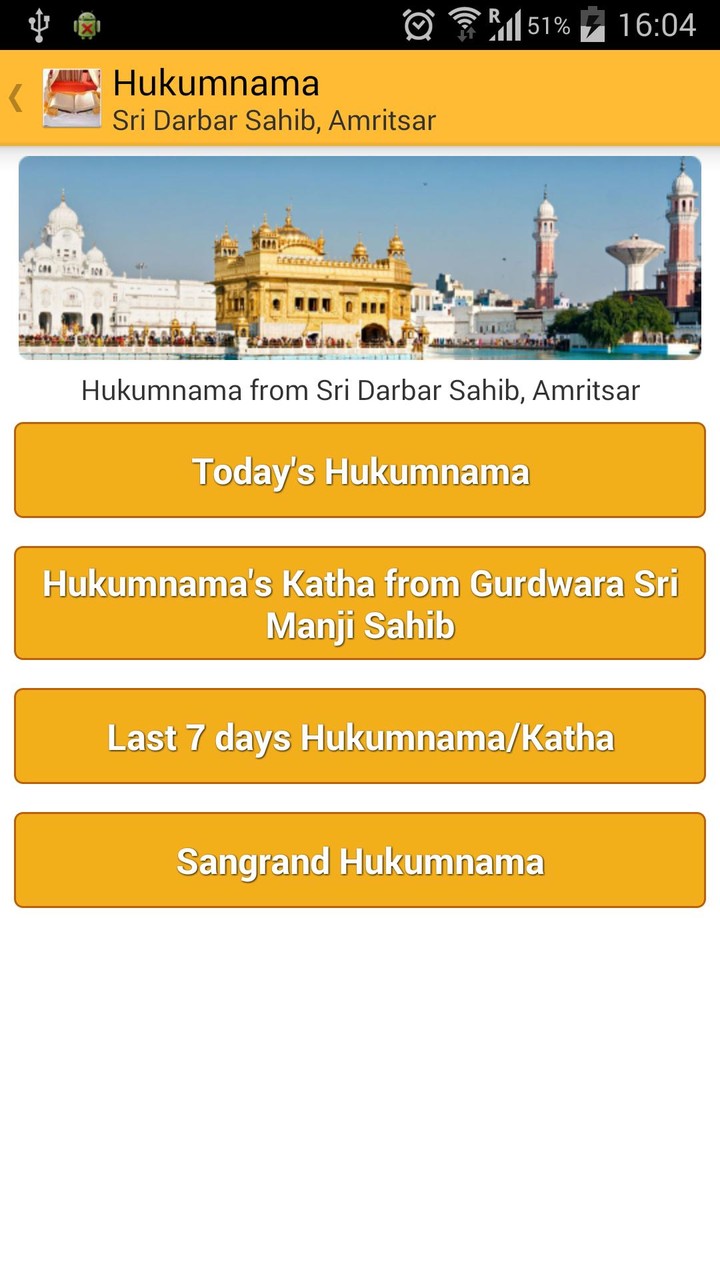The width and height of the screenshot is (720, 1280).
Task: Open Sangrand Hukumnama
Action: click(360, 860)
